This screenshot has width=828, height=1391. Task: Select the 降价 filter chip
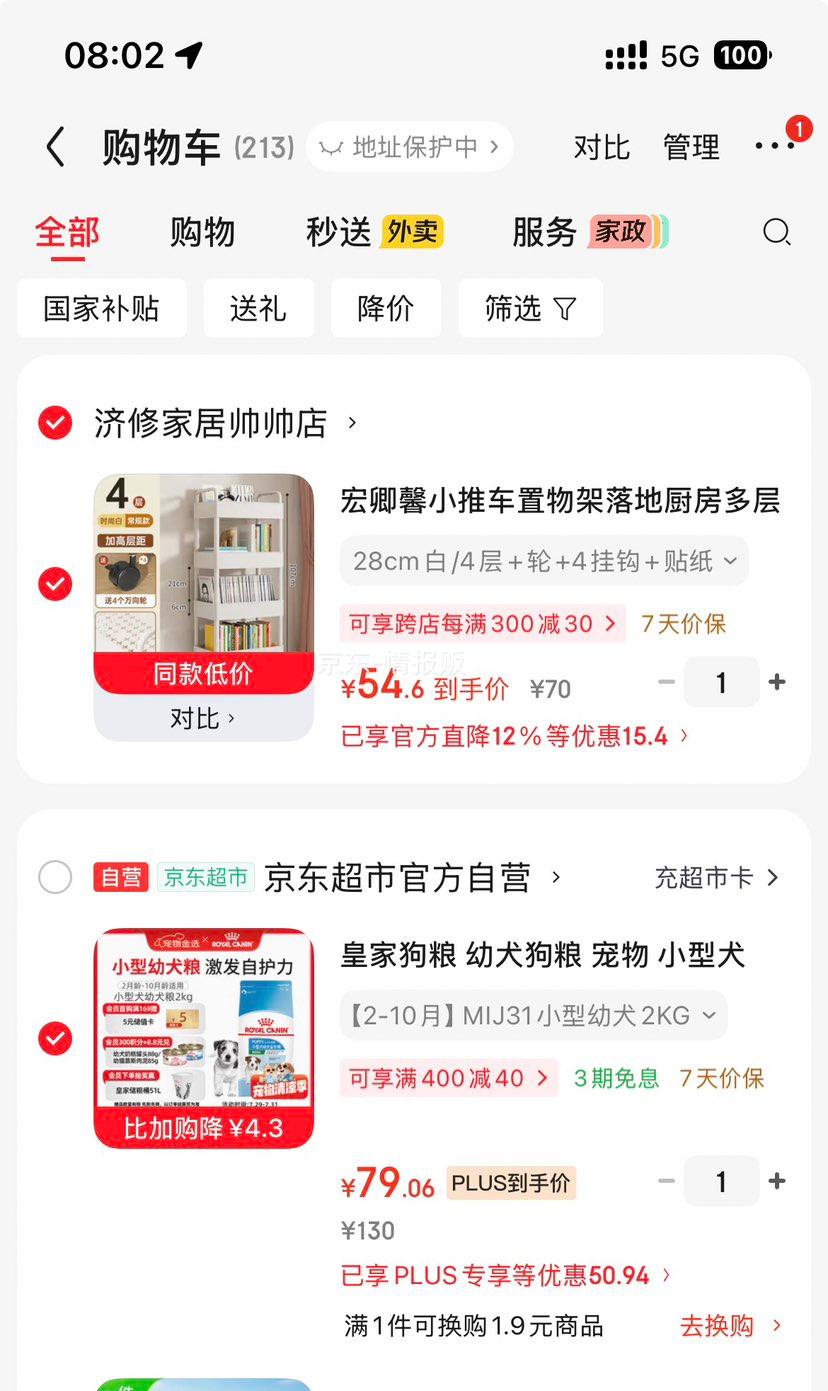coord(386,308)
